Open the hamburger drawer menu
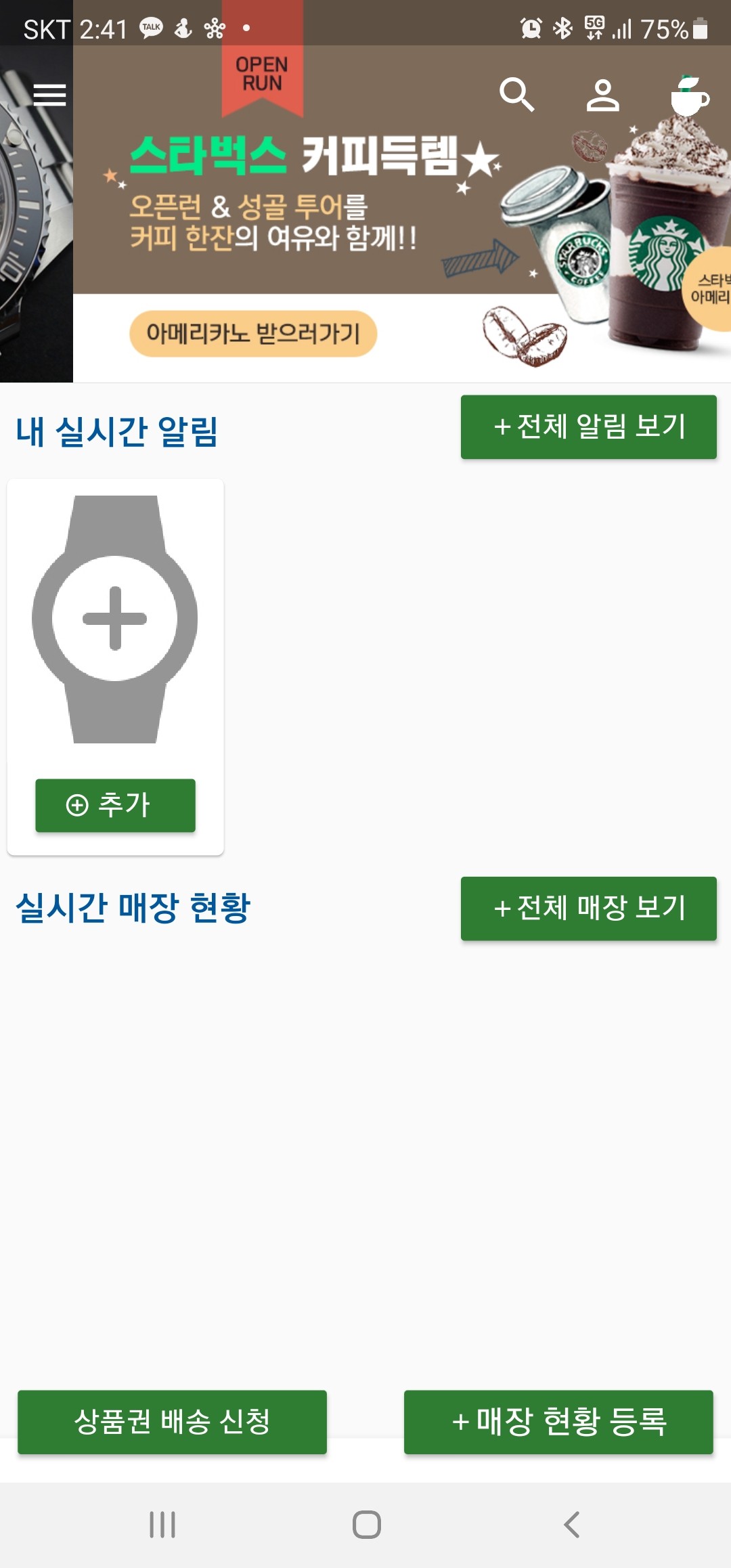Viewport: 731px width, 1568px height. coord(49,95)
